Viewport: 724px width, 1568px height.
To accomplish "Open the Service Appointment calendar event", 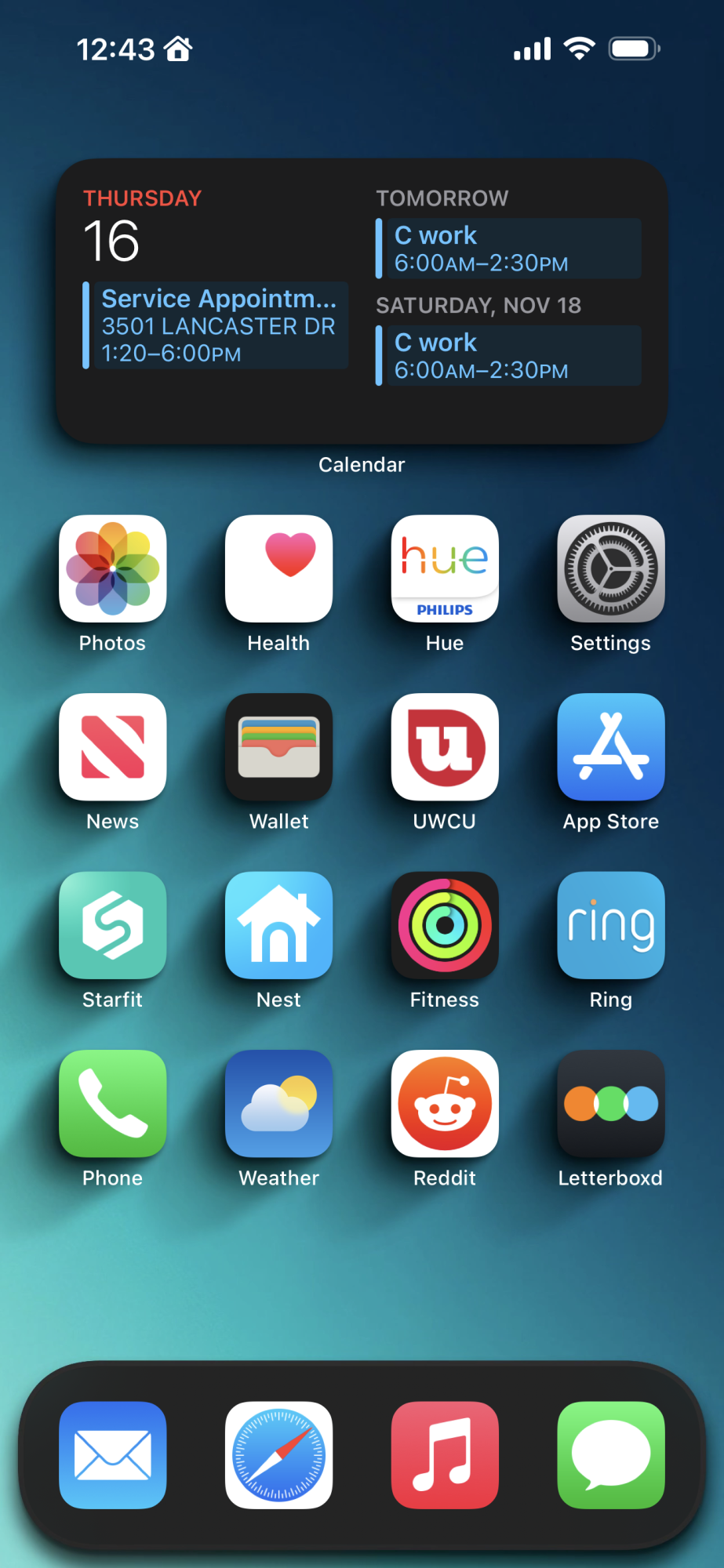I will tap(216, 325).
